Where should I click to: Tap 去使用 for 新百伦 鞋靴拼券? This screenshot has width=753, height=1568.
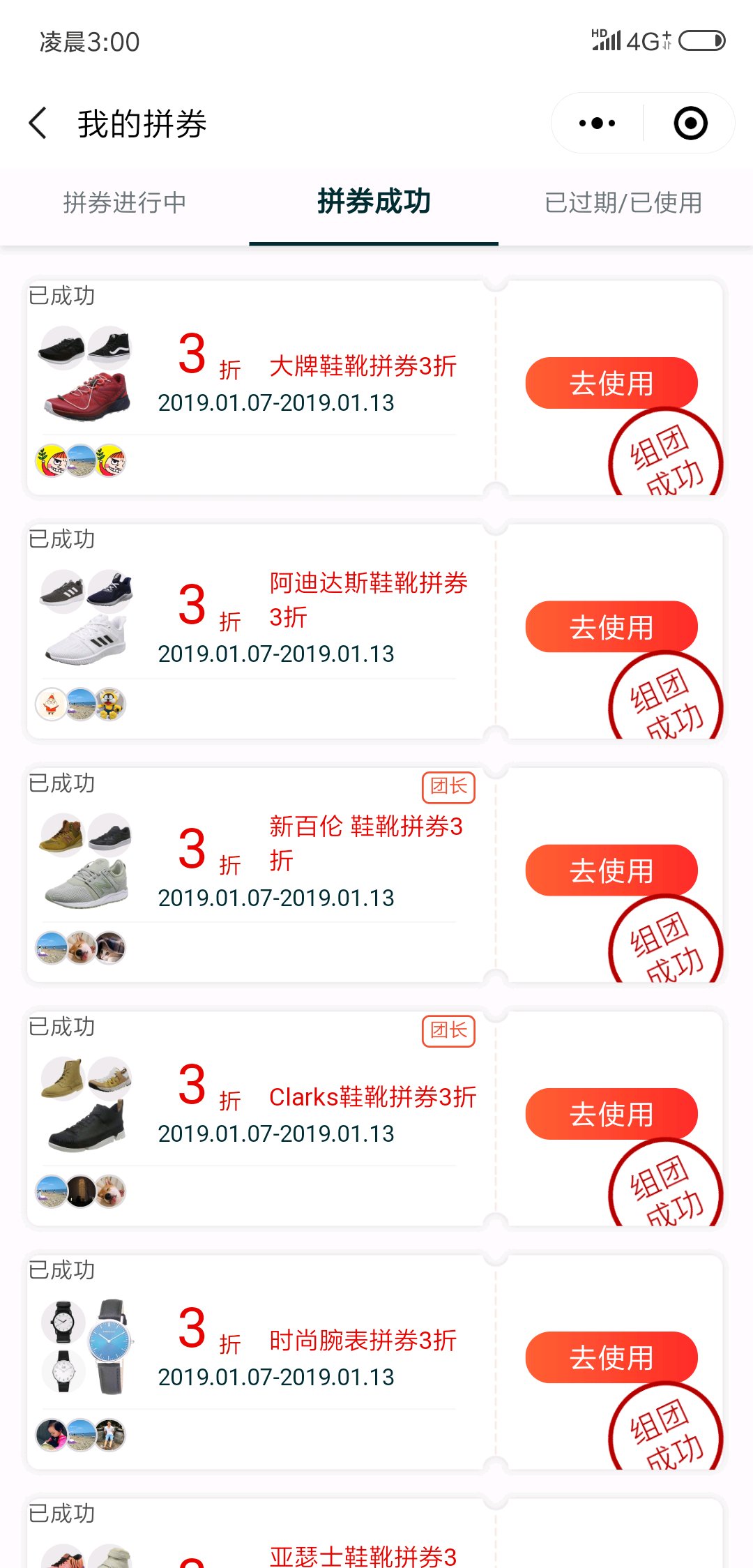click(x=611, y=870)
